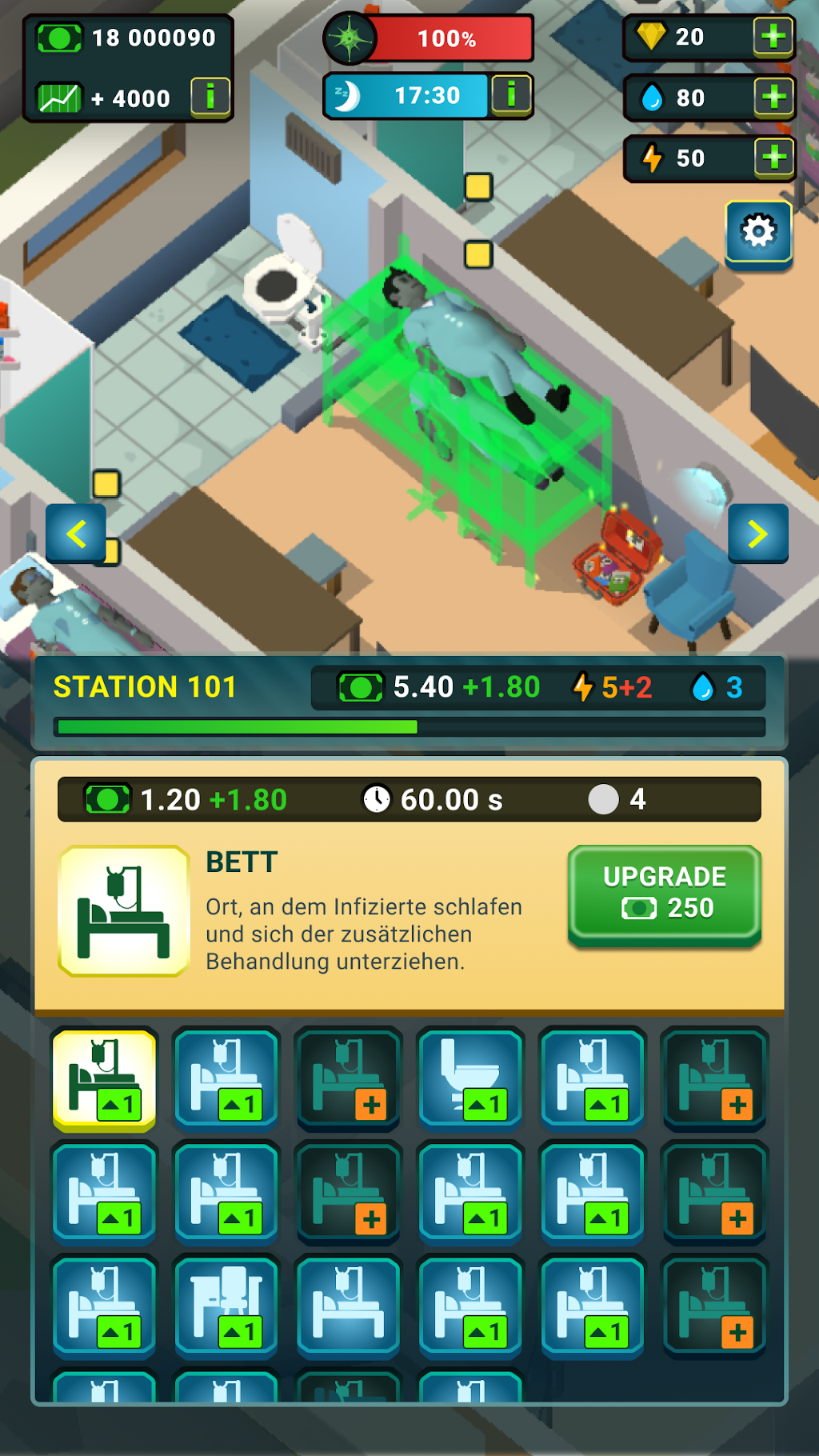819x1456 pixels.
Task: Open the settings gear
Action: (x=758, y=232)
